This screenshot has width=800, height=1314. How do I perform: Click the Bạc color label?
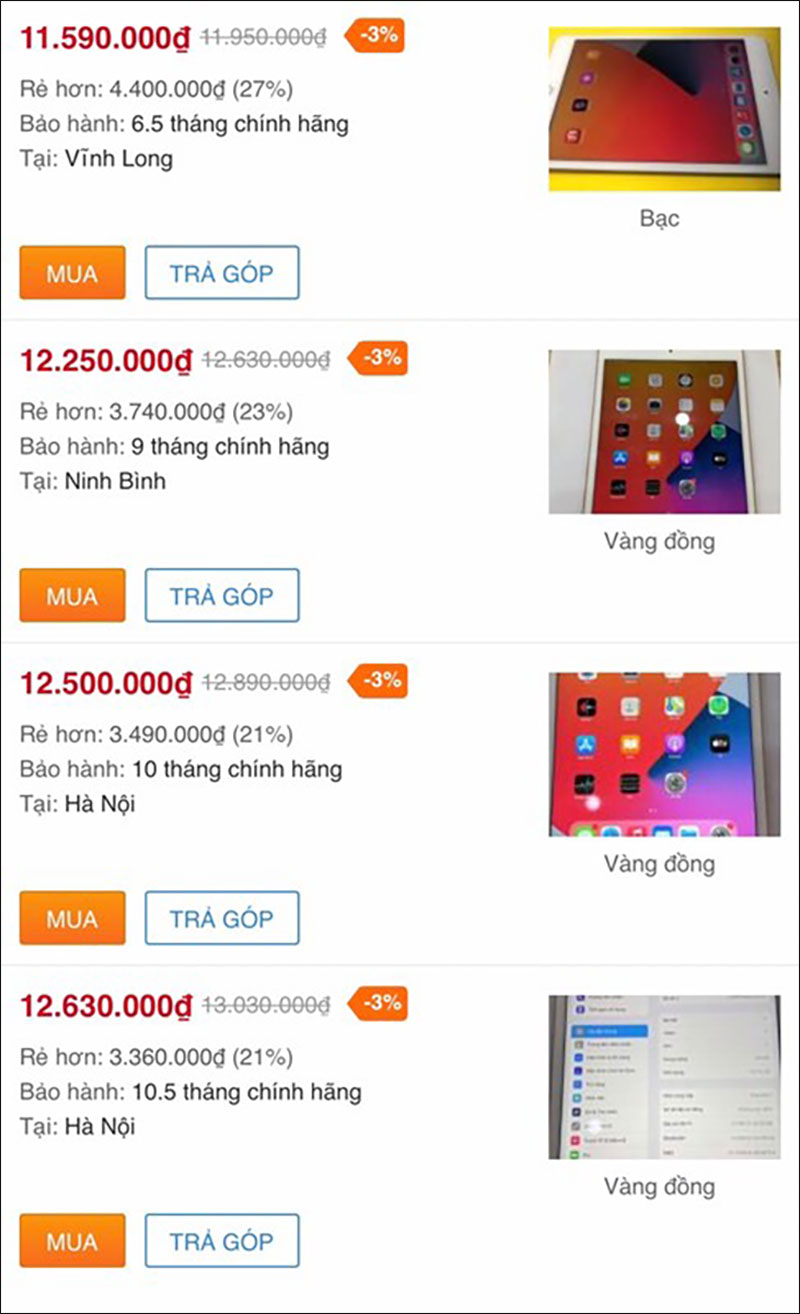(661, 219)
